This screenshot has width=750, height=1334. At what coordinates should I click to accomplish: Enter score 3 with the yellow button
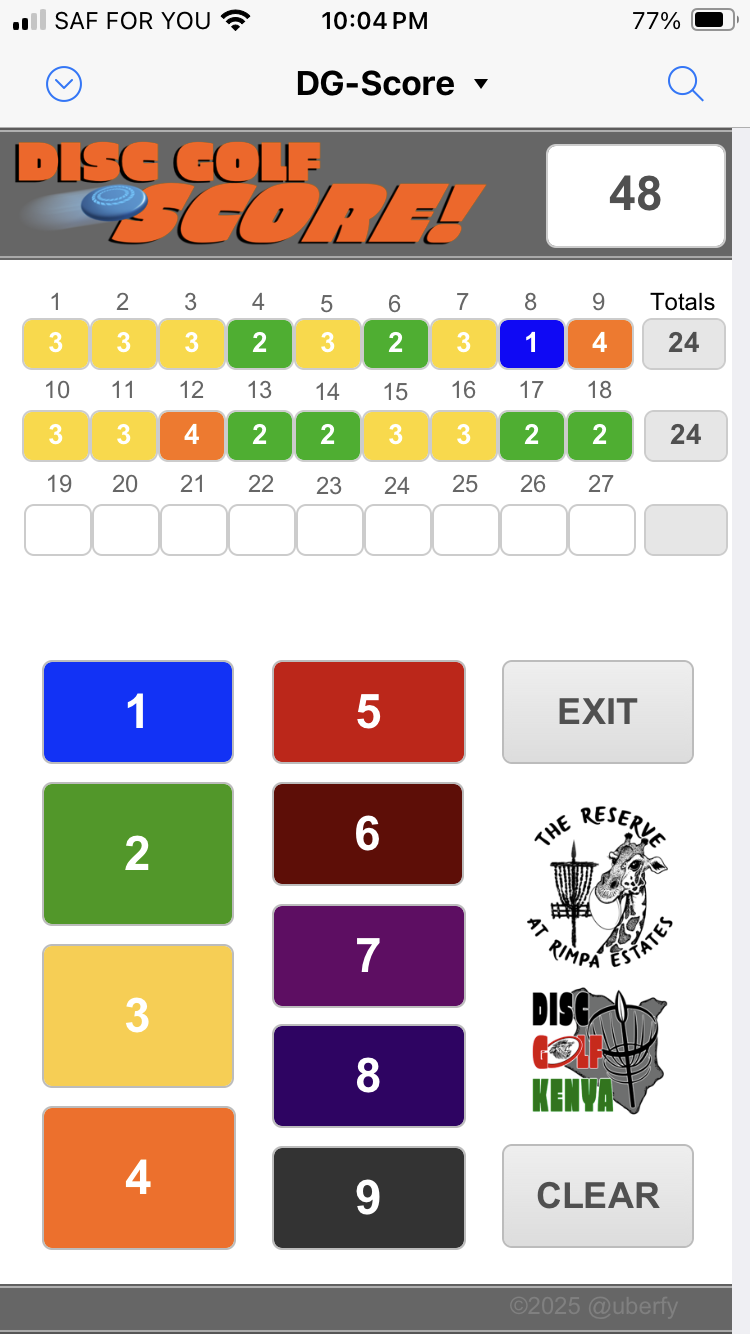click(x=138, y=1016)
